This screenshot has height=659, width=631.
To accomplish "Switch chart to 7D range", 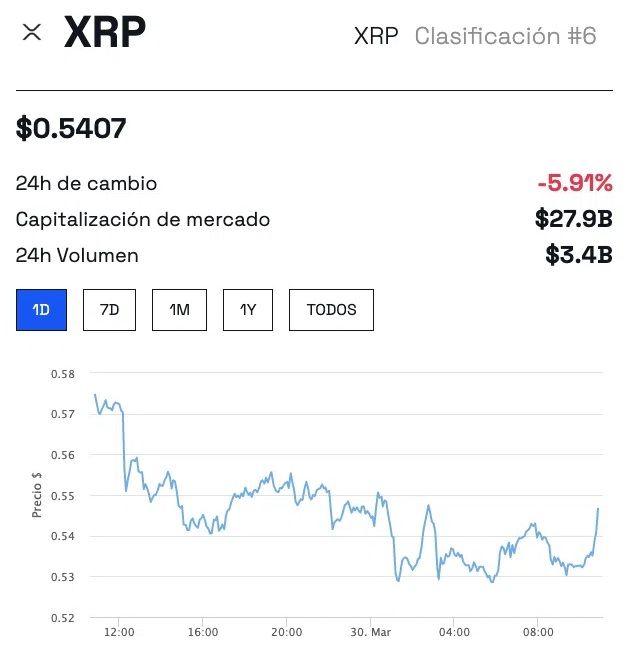I will 110,310.
